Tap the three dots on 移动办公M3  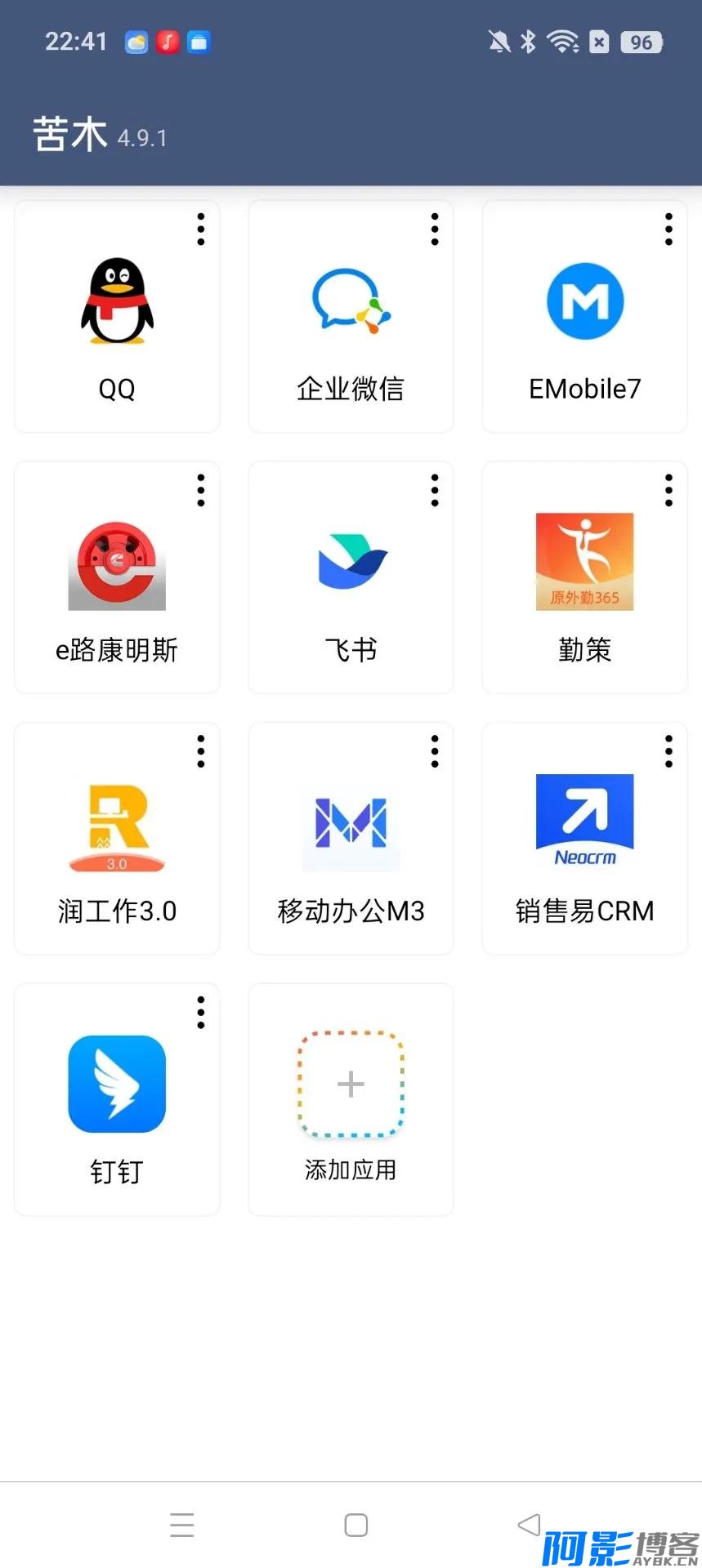click(x=435, y=751)
